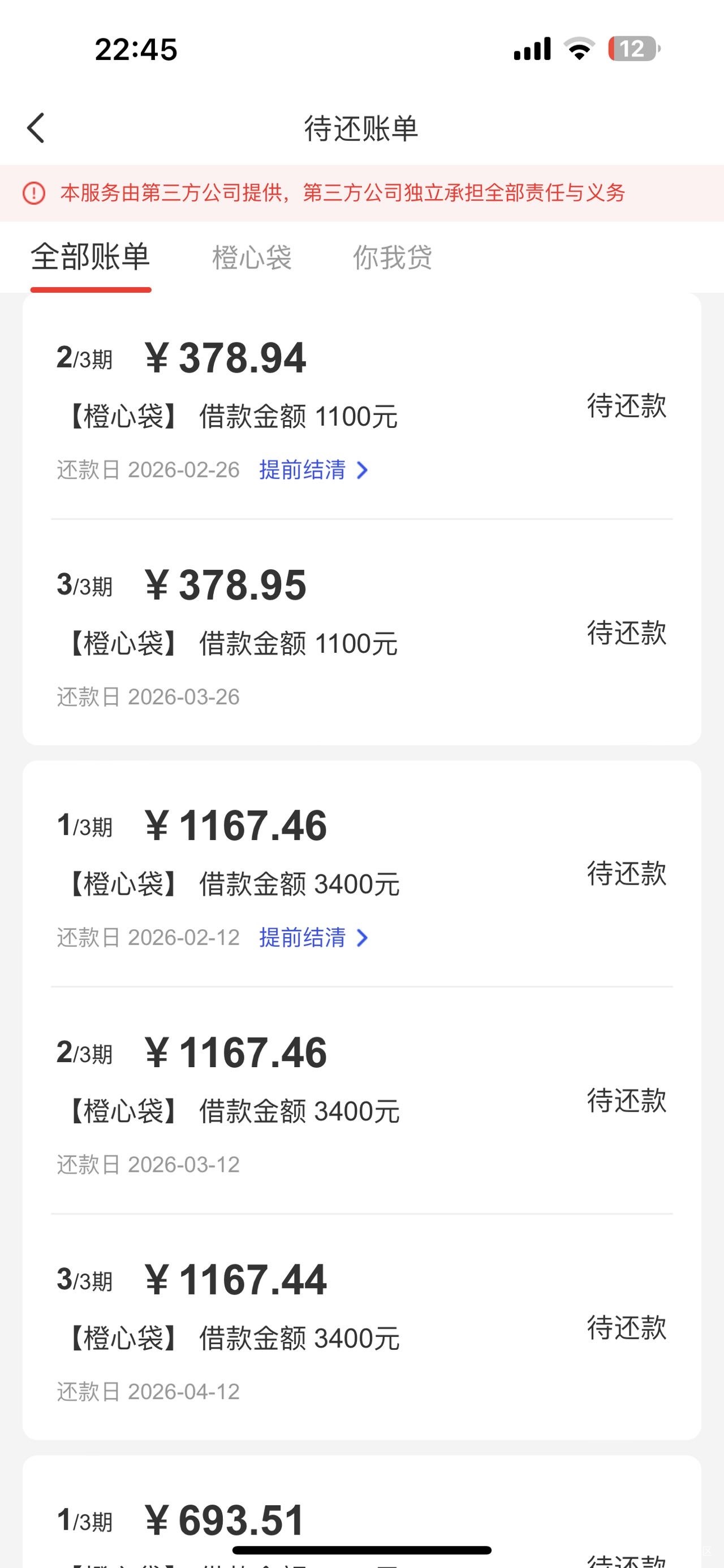Go back from the 待还账单 page
Screen dimensions: 724x1568
pos(36,128)
